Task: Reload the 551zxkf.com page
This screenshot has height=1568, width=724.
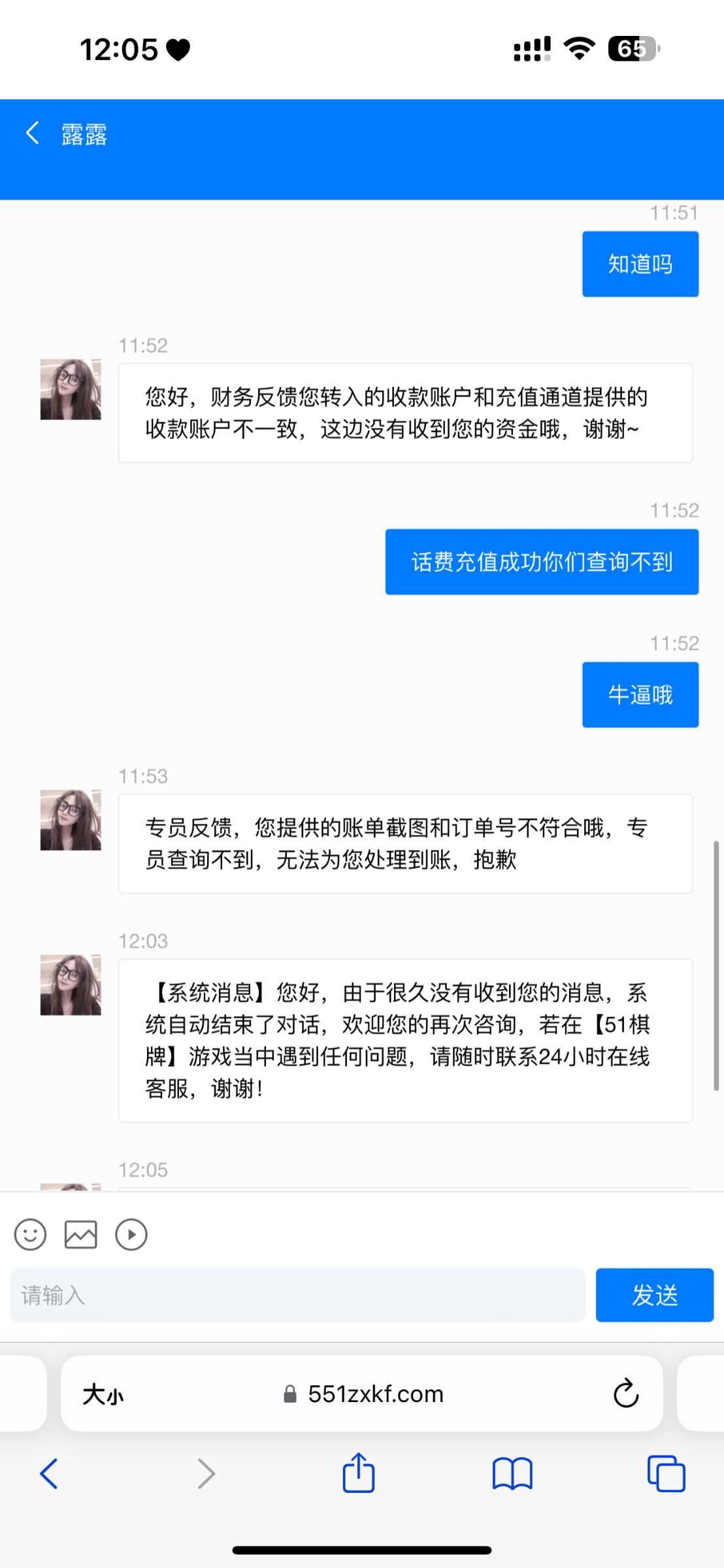Action: (625, 1394)
